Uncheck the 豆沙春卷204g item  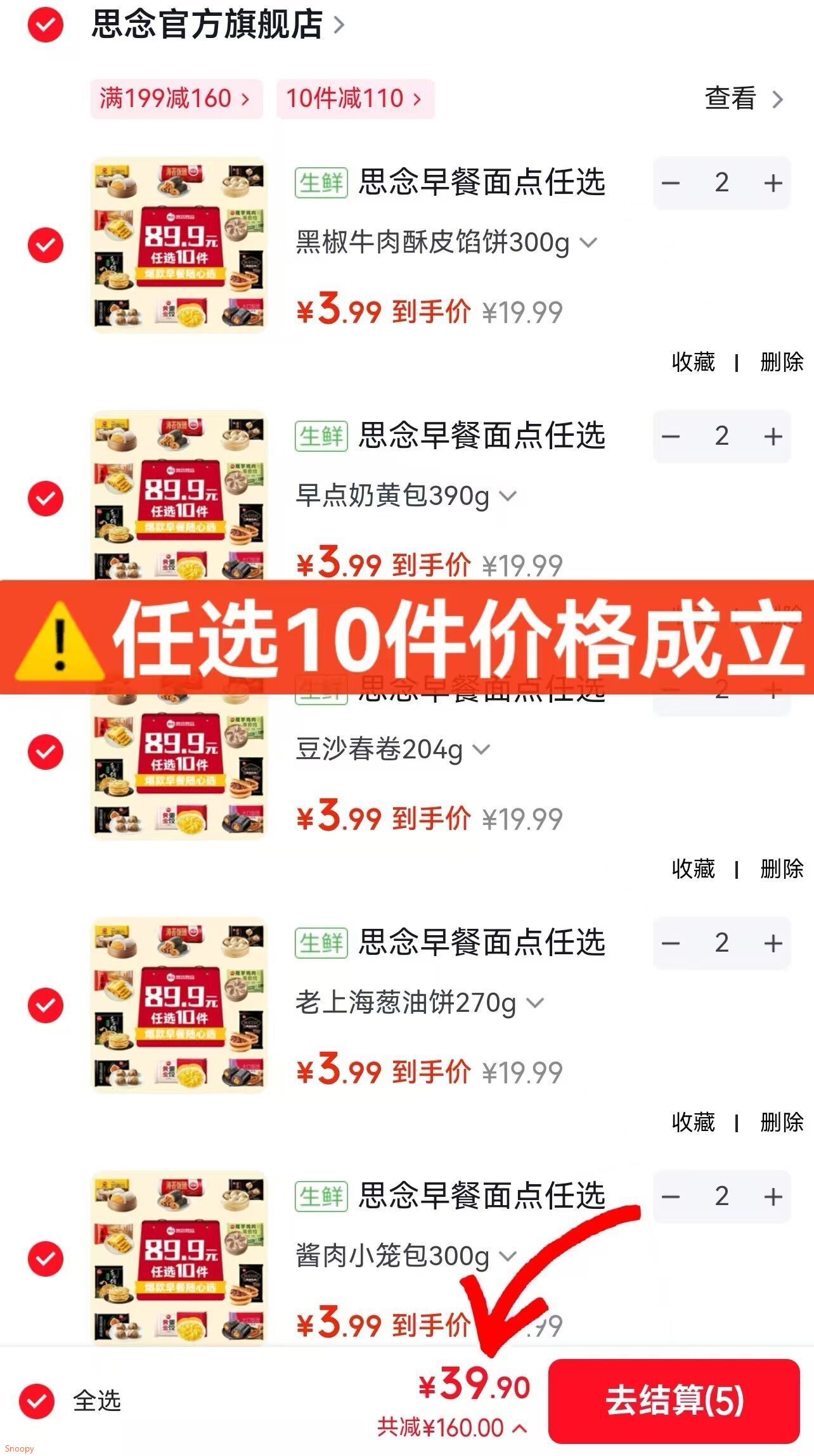[x=46, y=752]
